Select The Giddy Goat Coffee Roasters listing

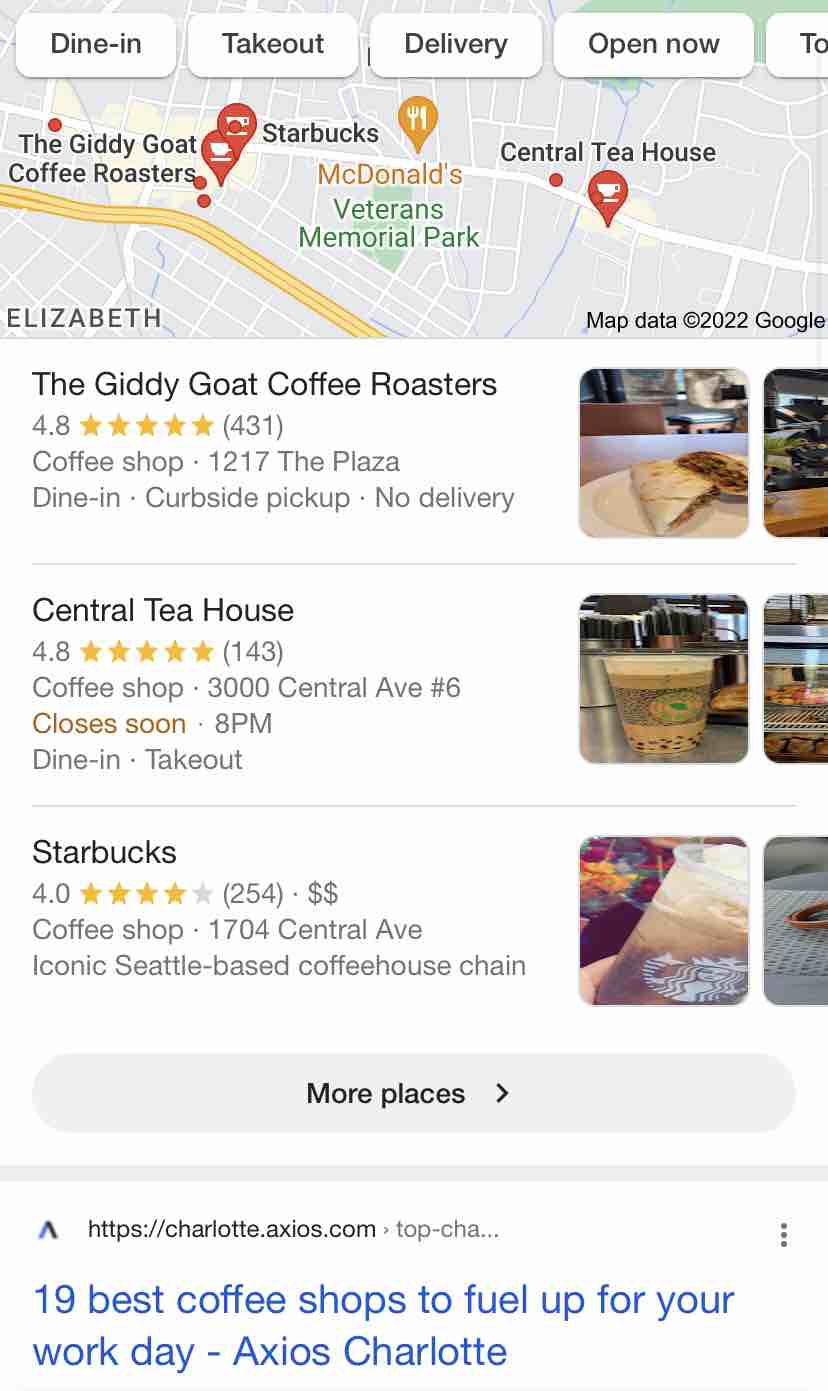264,384
